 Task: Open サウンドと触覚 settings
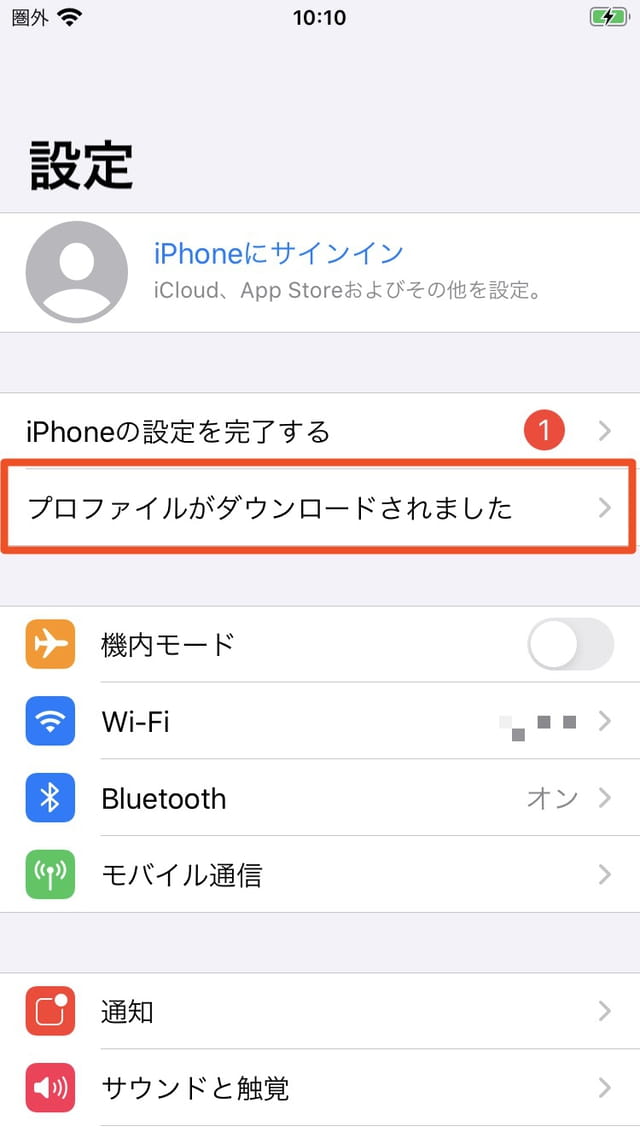point(320,1088)
